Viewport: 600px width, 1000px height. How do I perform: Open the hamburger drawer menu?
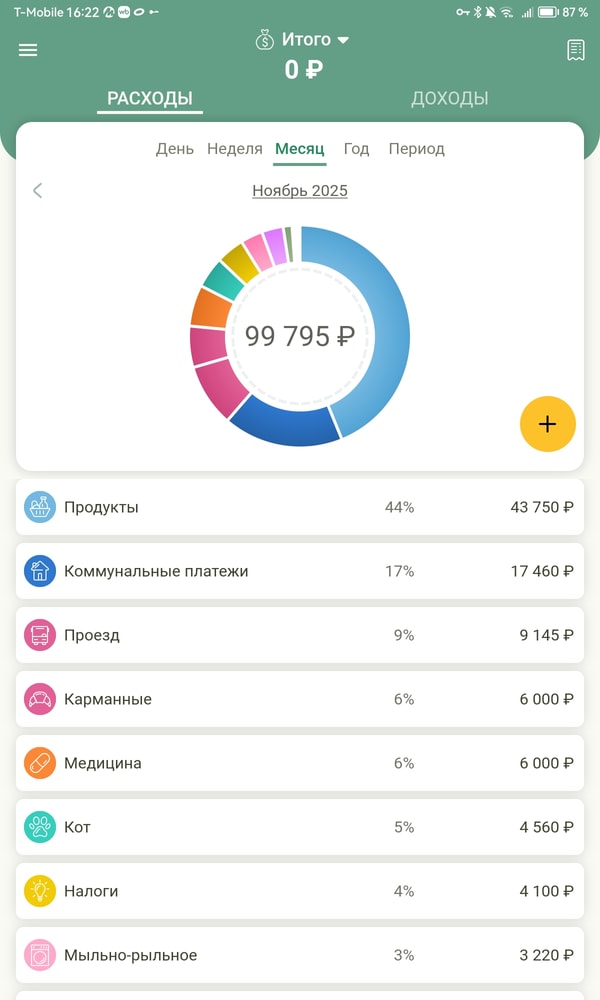coord(28,50)
